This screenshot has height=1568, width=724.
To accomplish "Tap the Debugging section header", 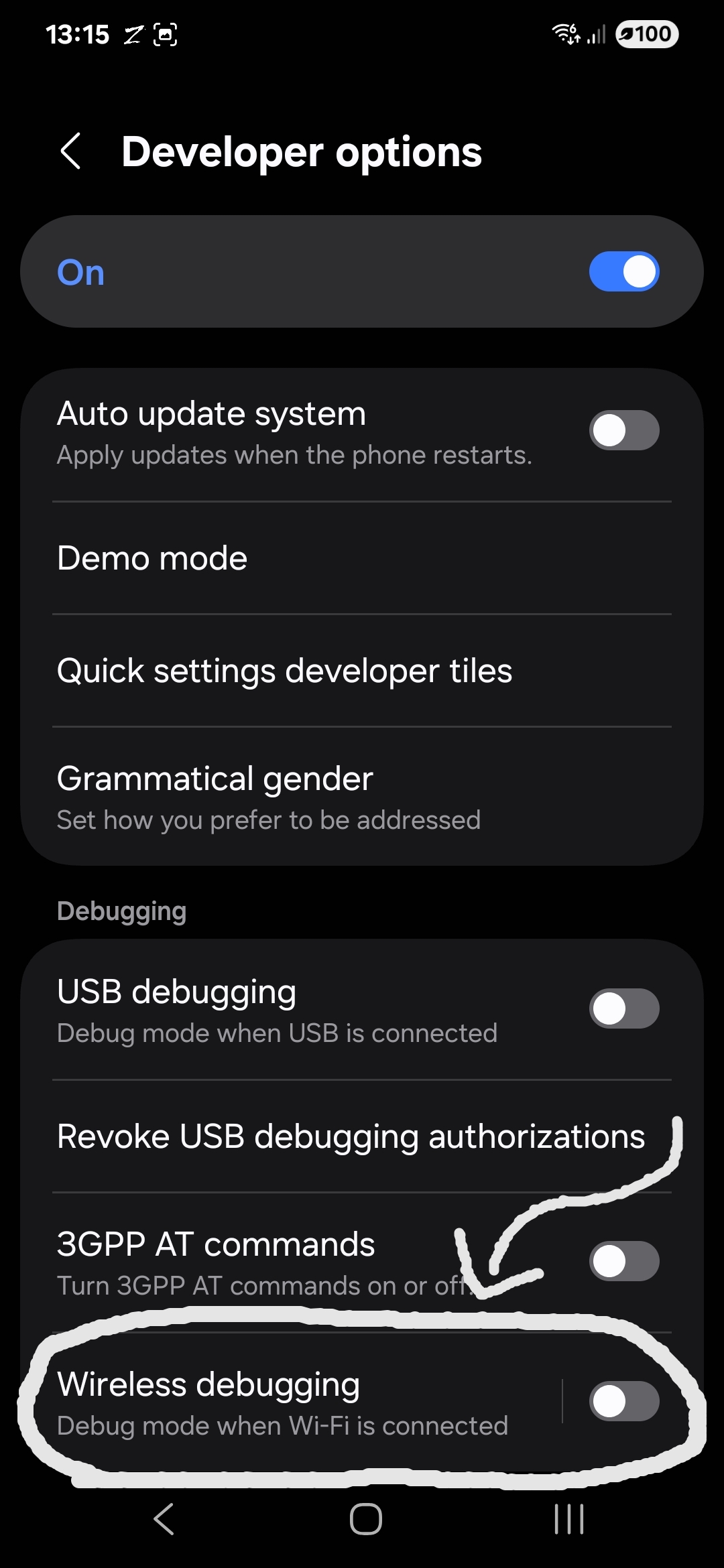I will 121,910.
